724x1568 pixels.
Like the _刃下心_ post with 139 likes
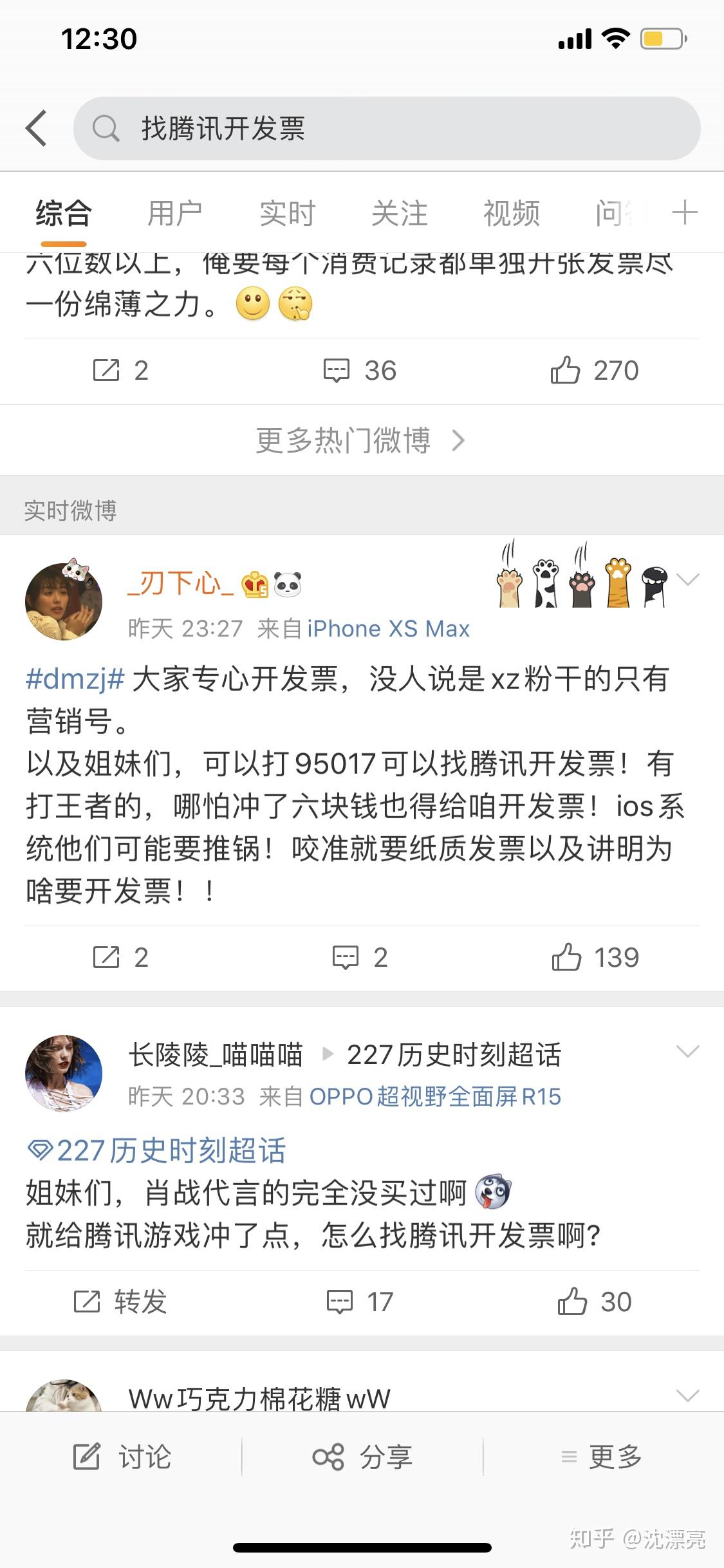[x=595, y=957]
